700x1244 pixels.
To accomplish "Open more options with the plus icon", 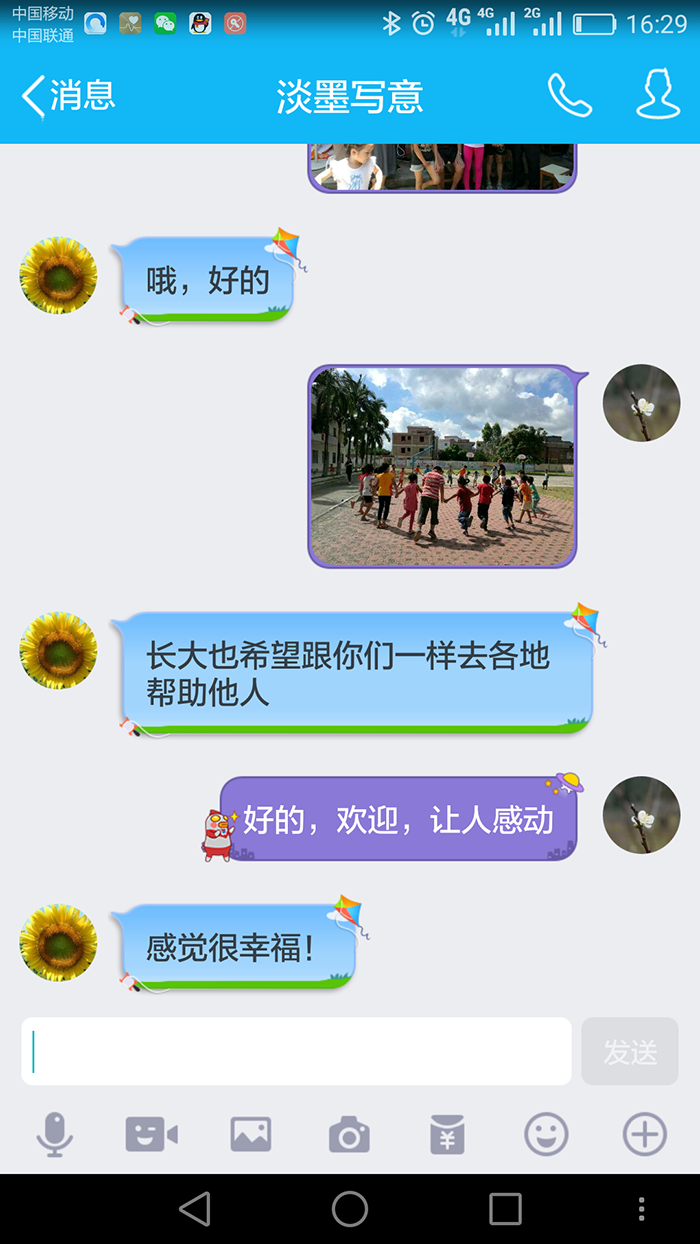I will [644, 1135].
